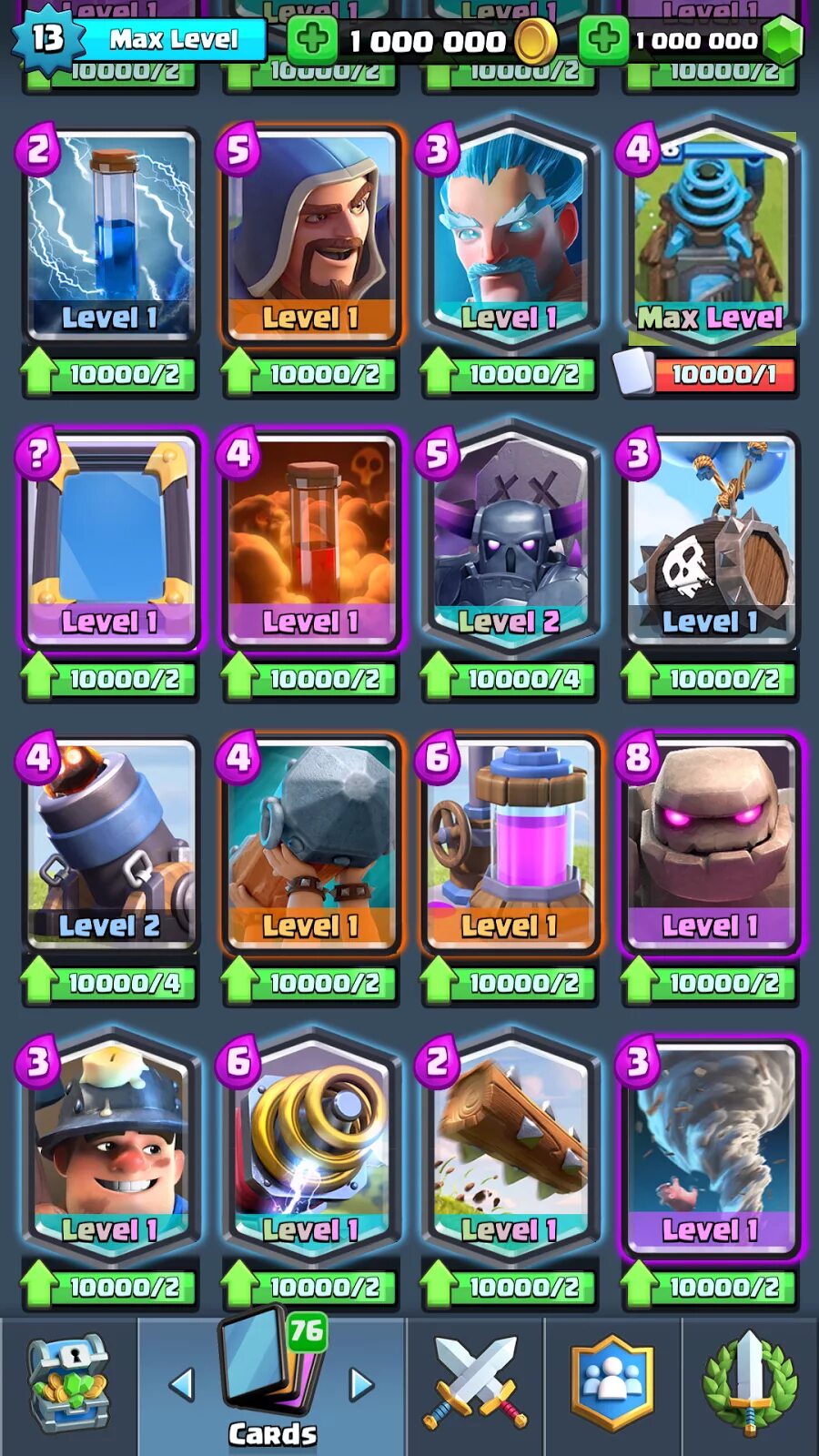This screenshot has width=819, height=1456.
Task: Select the Tornado spell card
Action: coord(710,1148)
